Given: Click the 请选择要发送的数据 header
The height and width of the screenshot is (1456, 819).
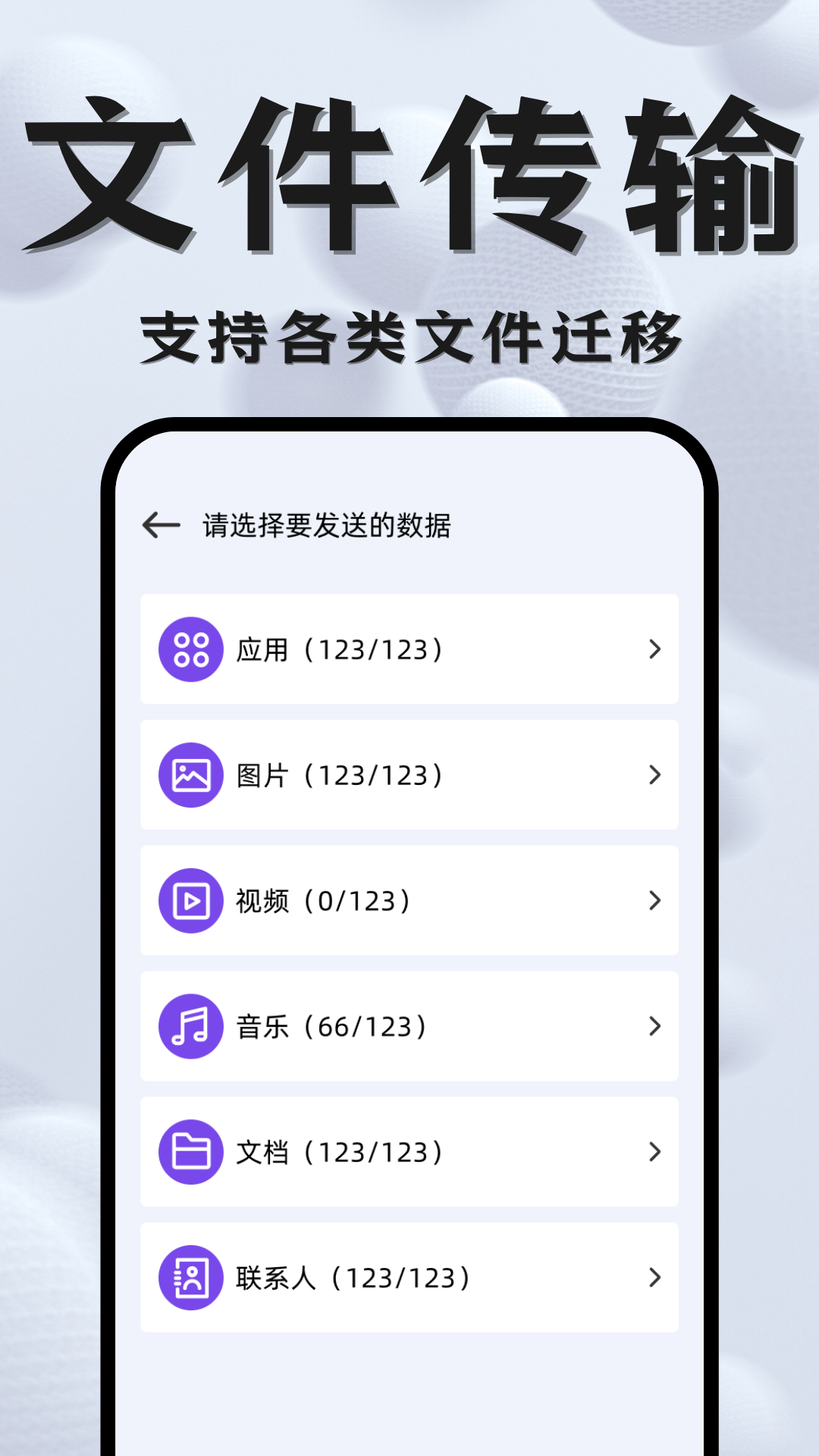Looking at the screenshot, I should tap(326, 525).
